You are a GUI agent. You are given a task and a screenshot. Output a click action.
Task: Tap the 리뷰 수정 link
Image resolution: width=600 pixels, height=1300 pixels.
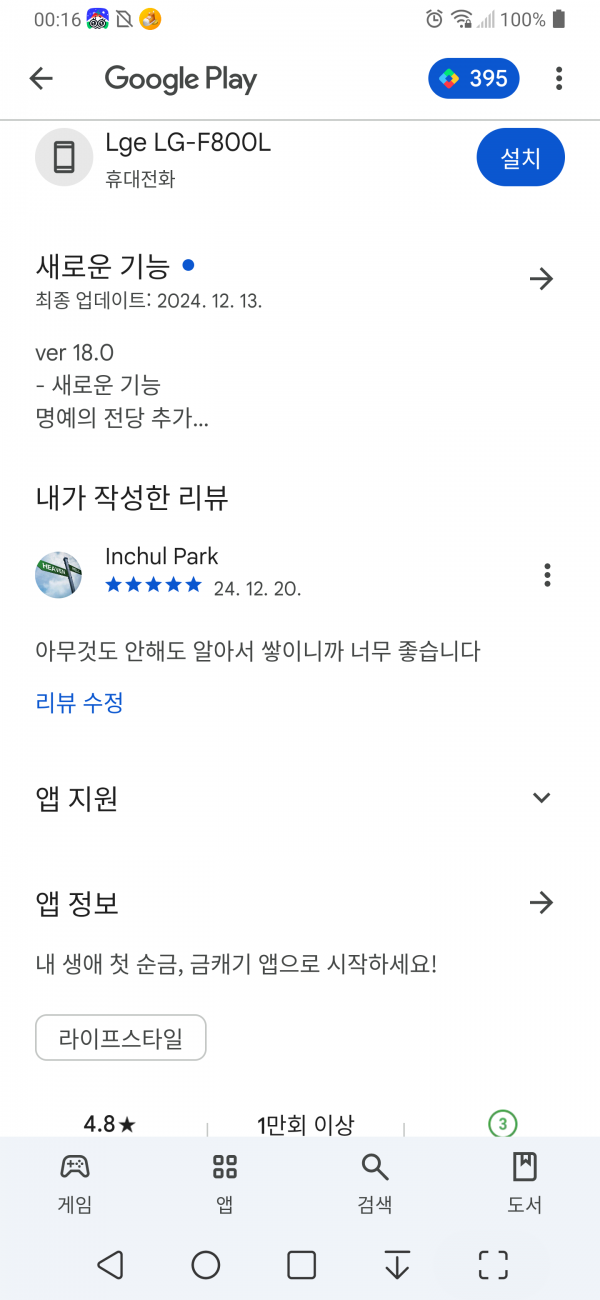coord(80,703)
